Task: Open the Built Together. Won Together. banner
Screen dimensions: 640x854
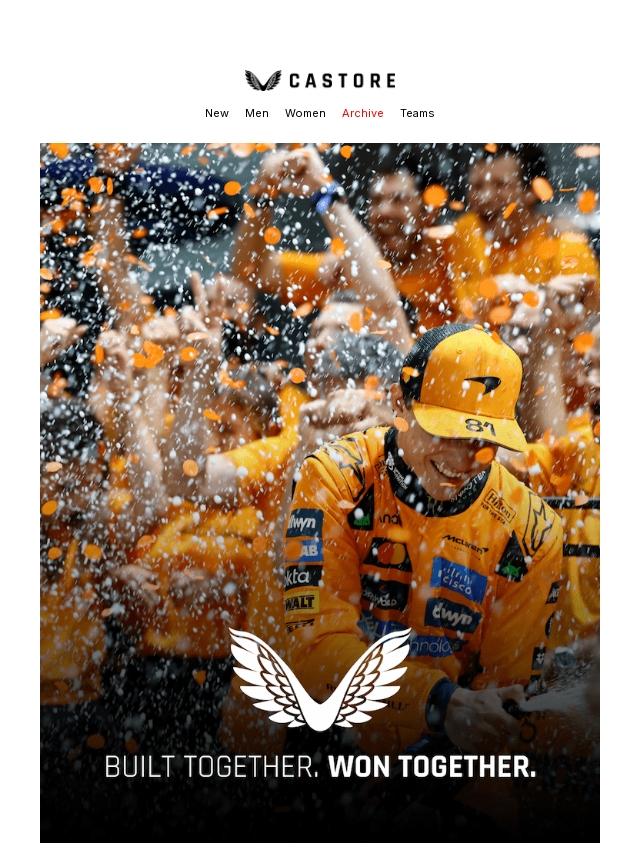Action: (x=320, y=492)
